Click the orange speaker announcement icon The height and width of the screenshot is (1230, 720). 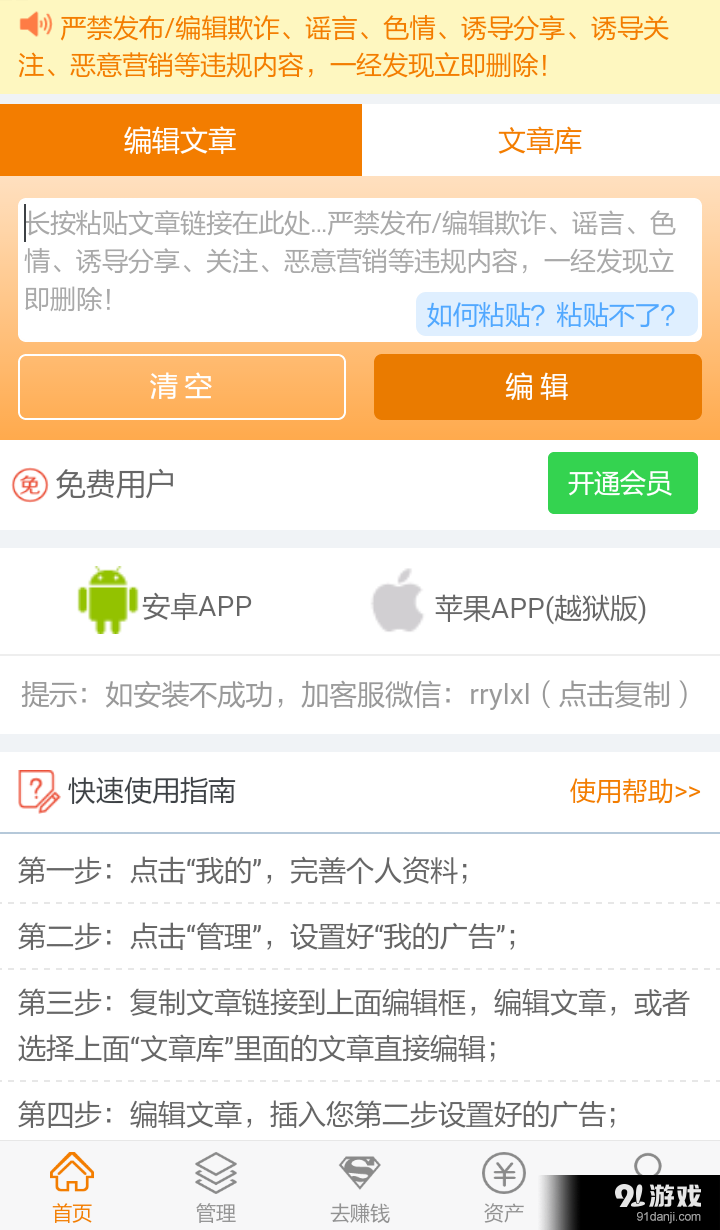(x=32, y=24)
